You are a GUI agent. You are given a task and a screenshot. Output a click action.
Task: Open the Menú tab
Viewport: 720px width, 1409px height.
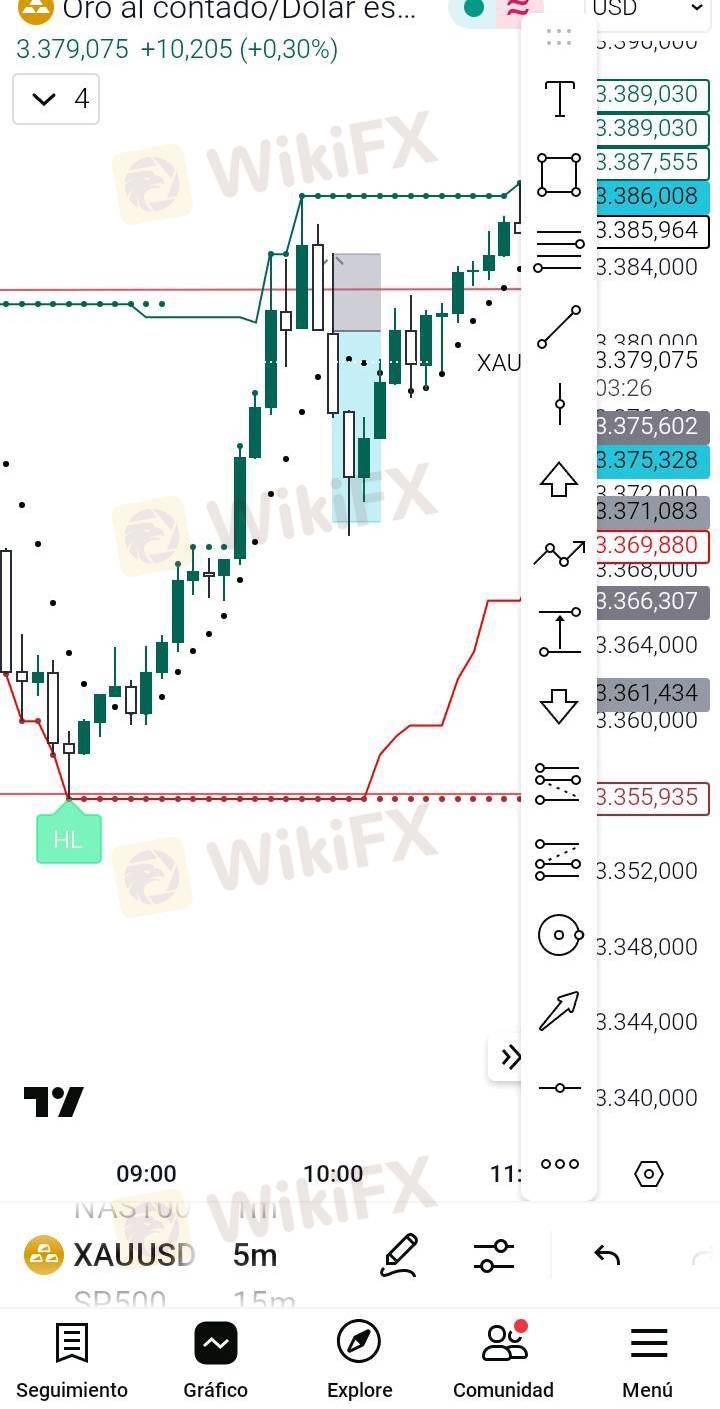pyautogui.click(x=648, y=1361)
